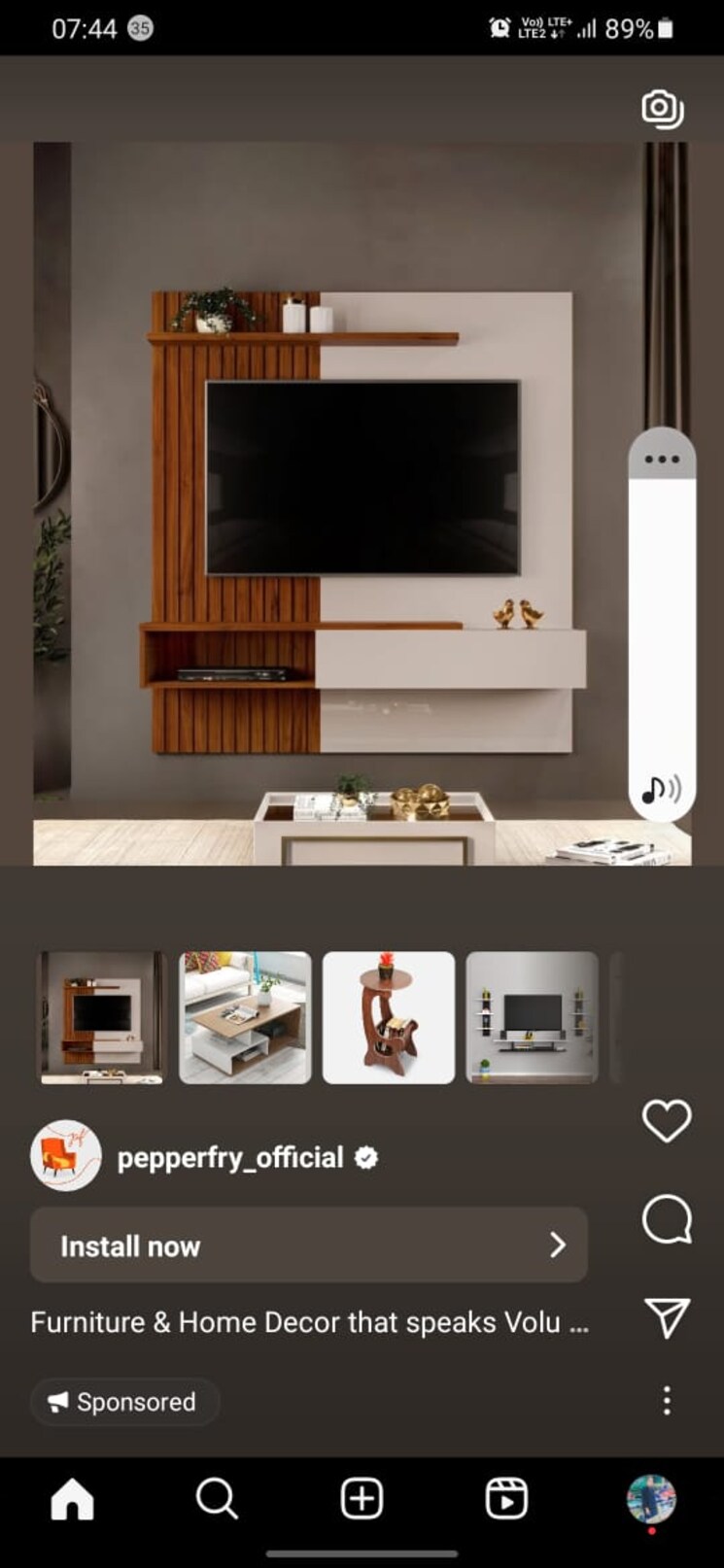Screen dimensions: 724x1568
Task: Tap the battery indicator in status bar
Action: (x=667, y=28)
